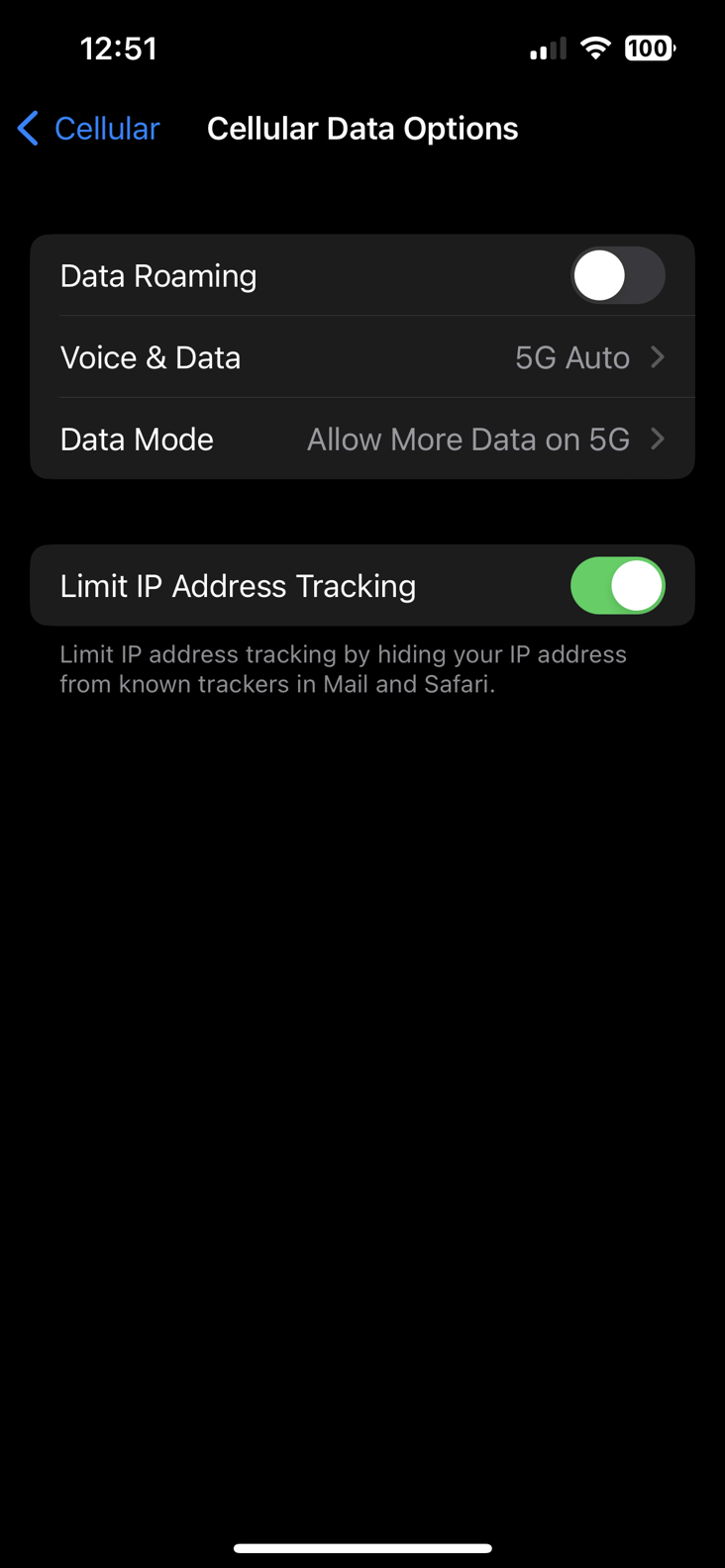Tap the Wi-Fi icon in status bar
Viewport: 725px width, 1568px height.
point(595,48)
